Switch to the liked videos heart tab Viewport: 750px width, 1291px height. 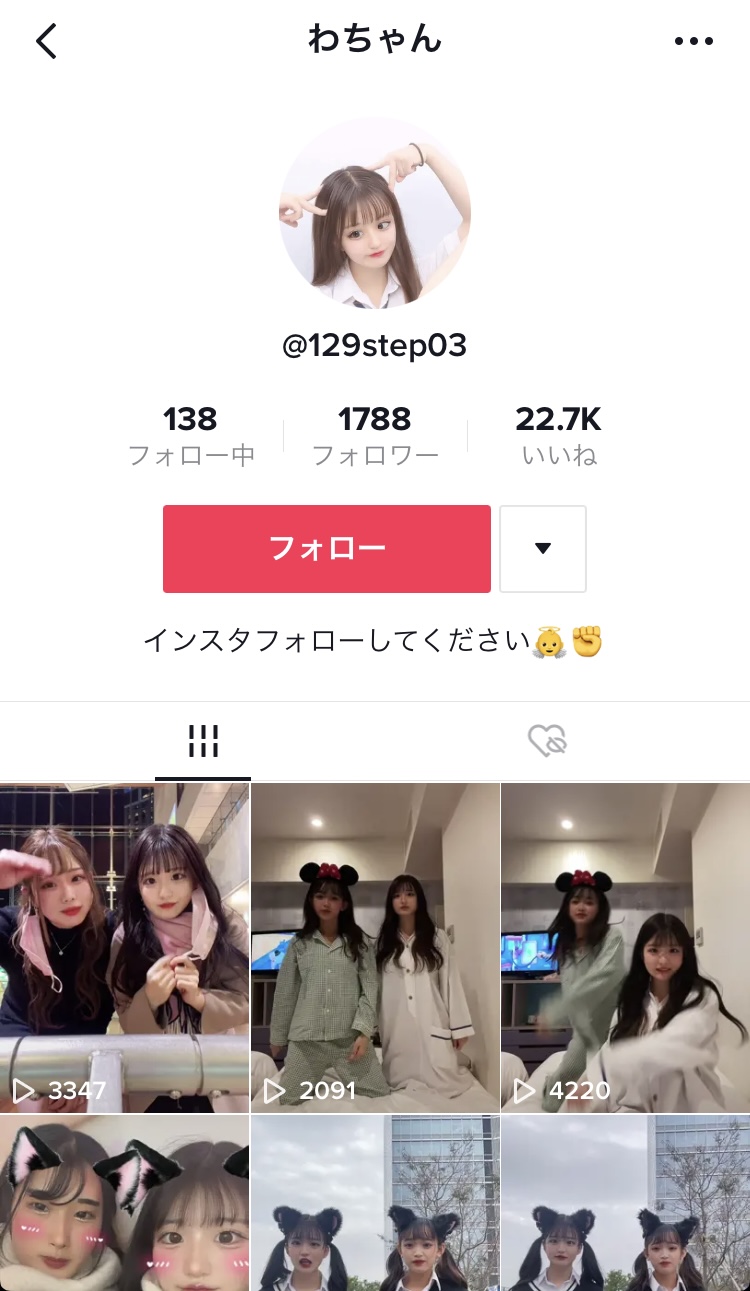pyautogui.click(x=547, y=741)
